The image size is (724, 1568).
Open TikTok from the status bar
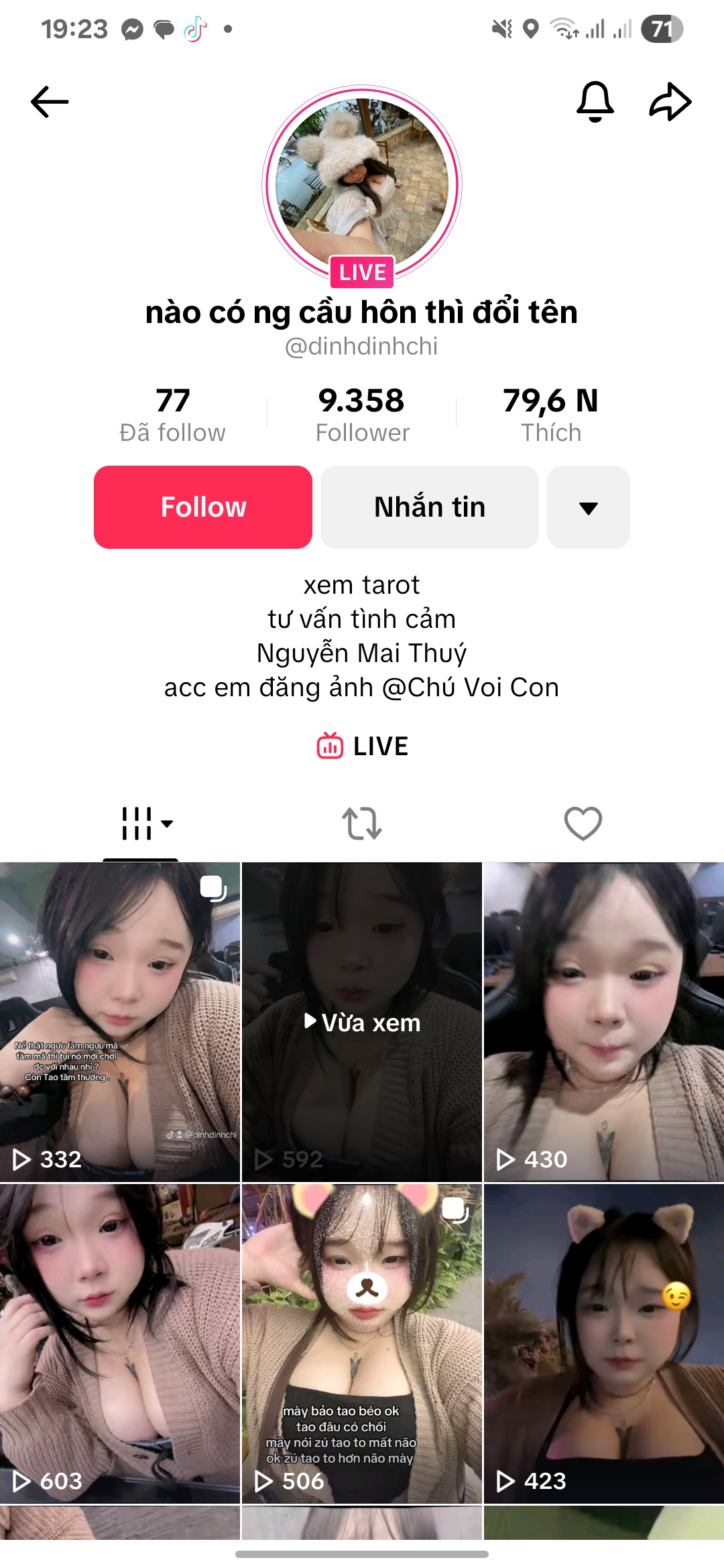click(x=193, y=28)
